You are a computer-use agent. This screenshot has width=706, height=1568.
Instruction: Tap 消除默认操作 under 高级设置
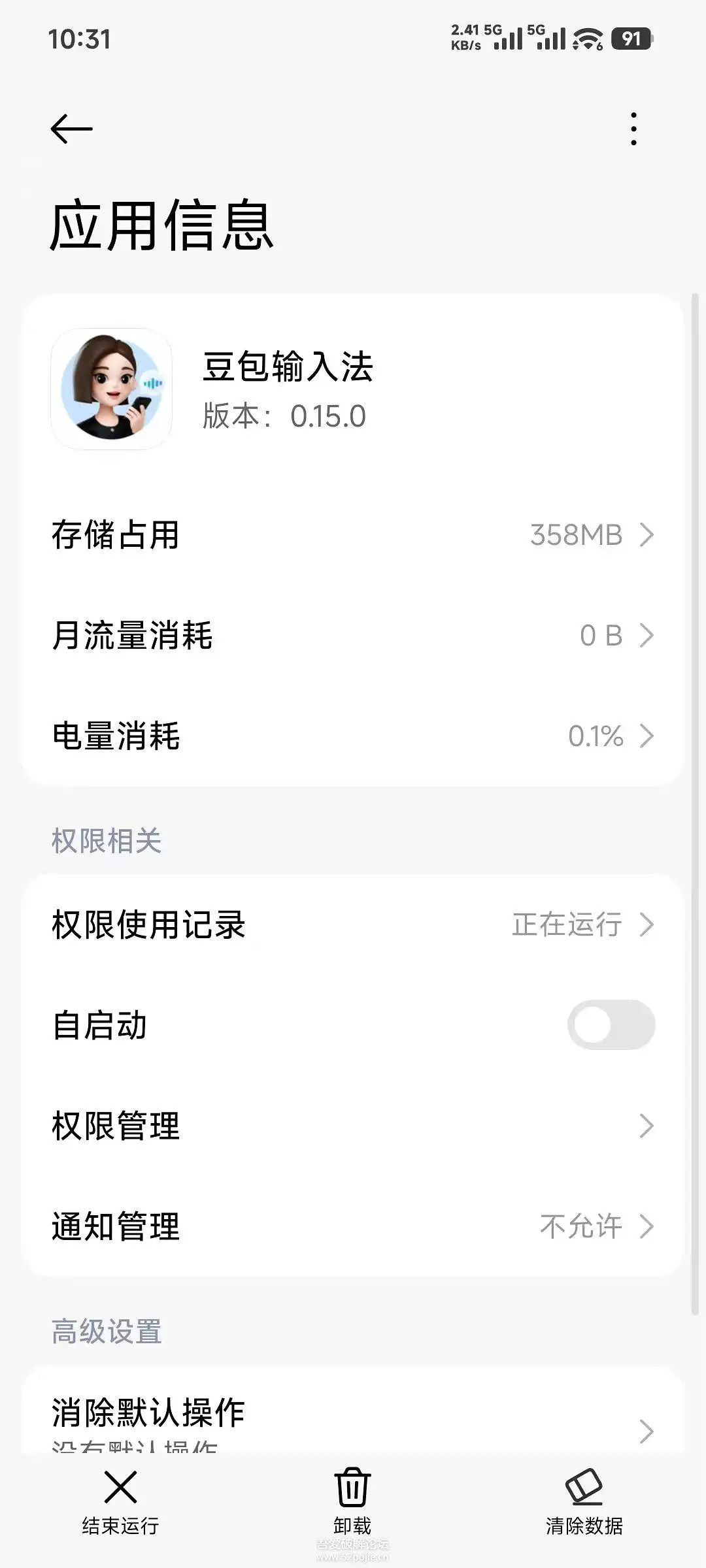tap(353, 1411)
